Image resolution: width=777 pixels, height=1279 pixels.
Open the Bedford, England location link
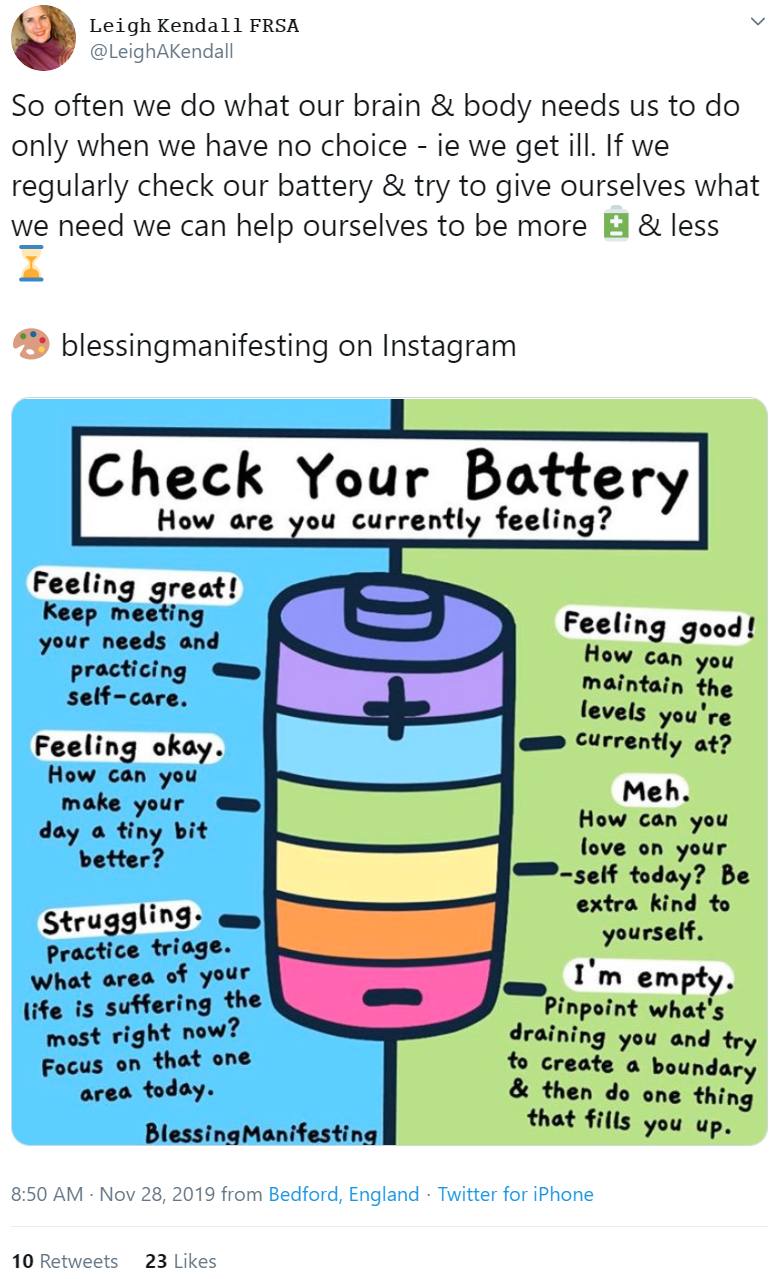[344, 1194]
